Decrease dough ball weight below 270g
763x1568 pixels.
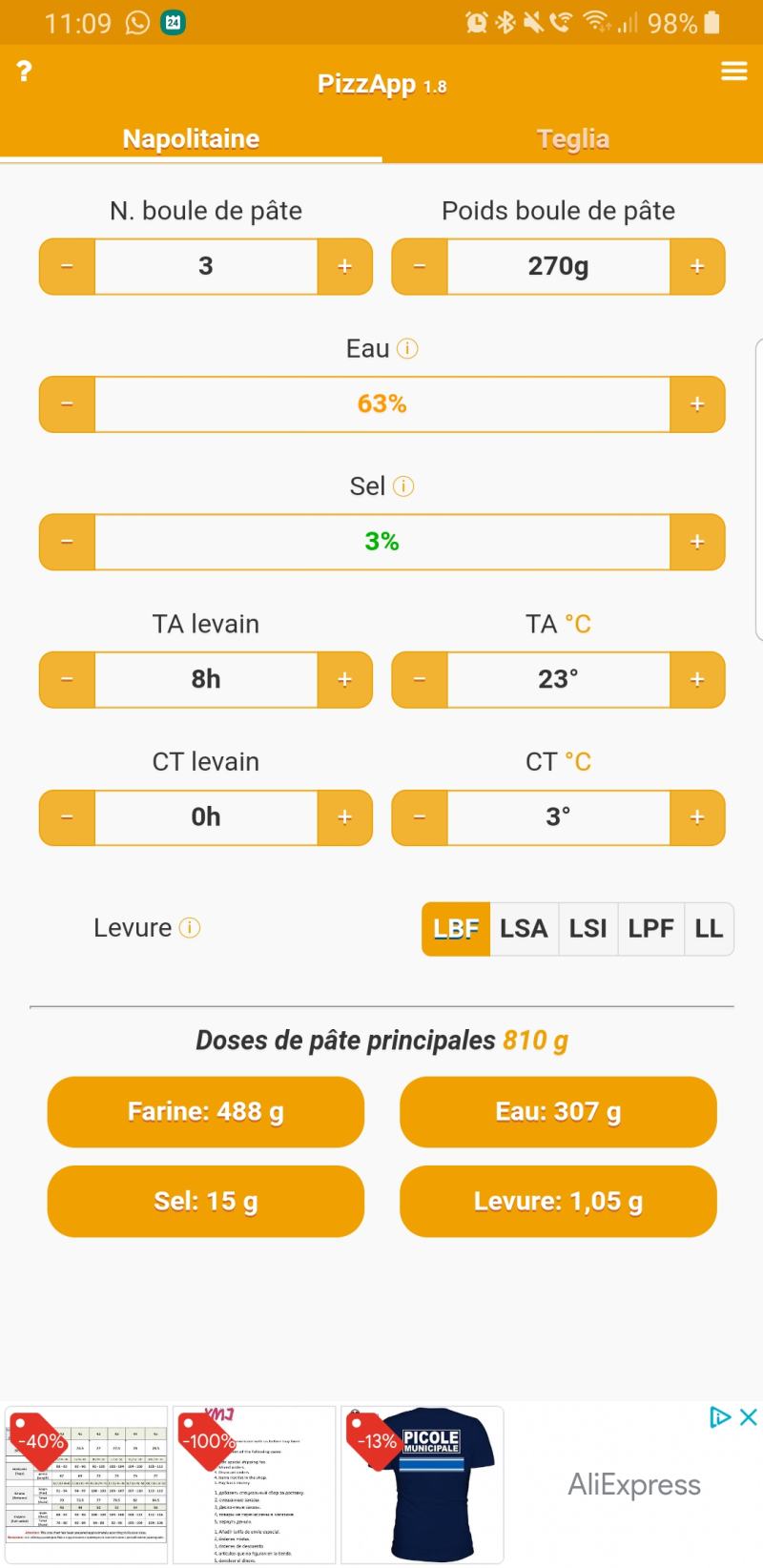pyautogui.click(x=420, y=267)
